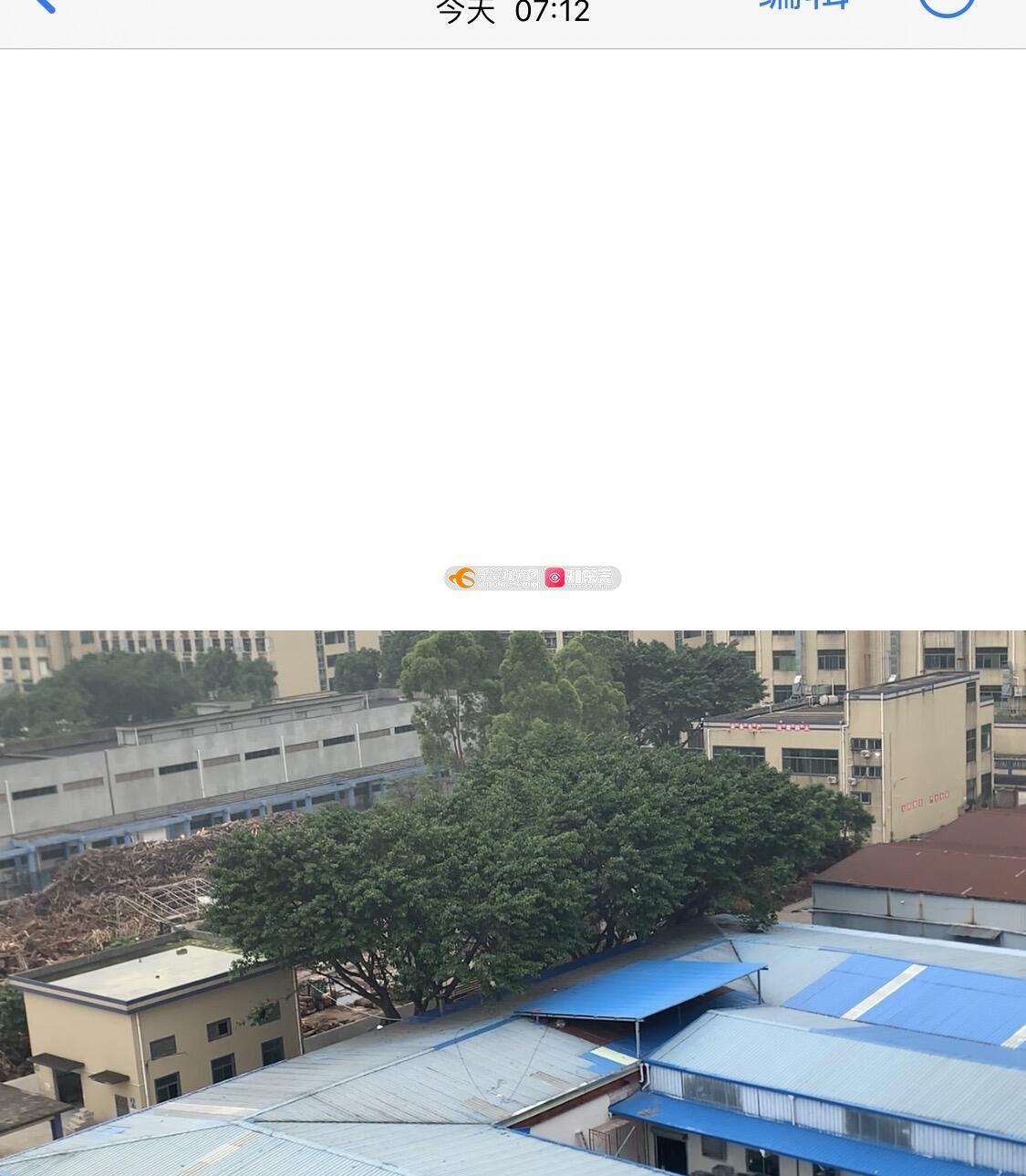Open the circular more options icon
Screen dimensions: 1026x1176
coord(947,5)
